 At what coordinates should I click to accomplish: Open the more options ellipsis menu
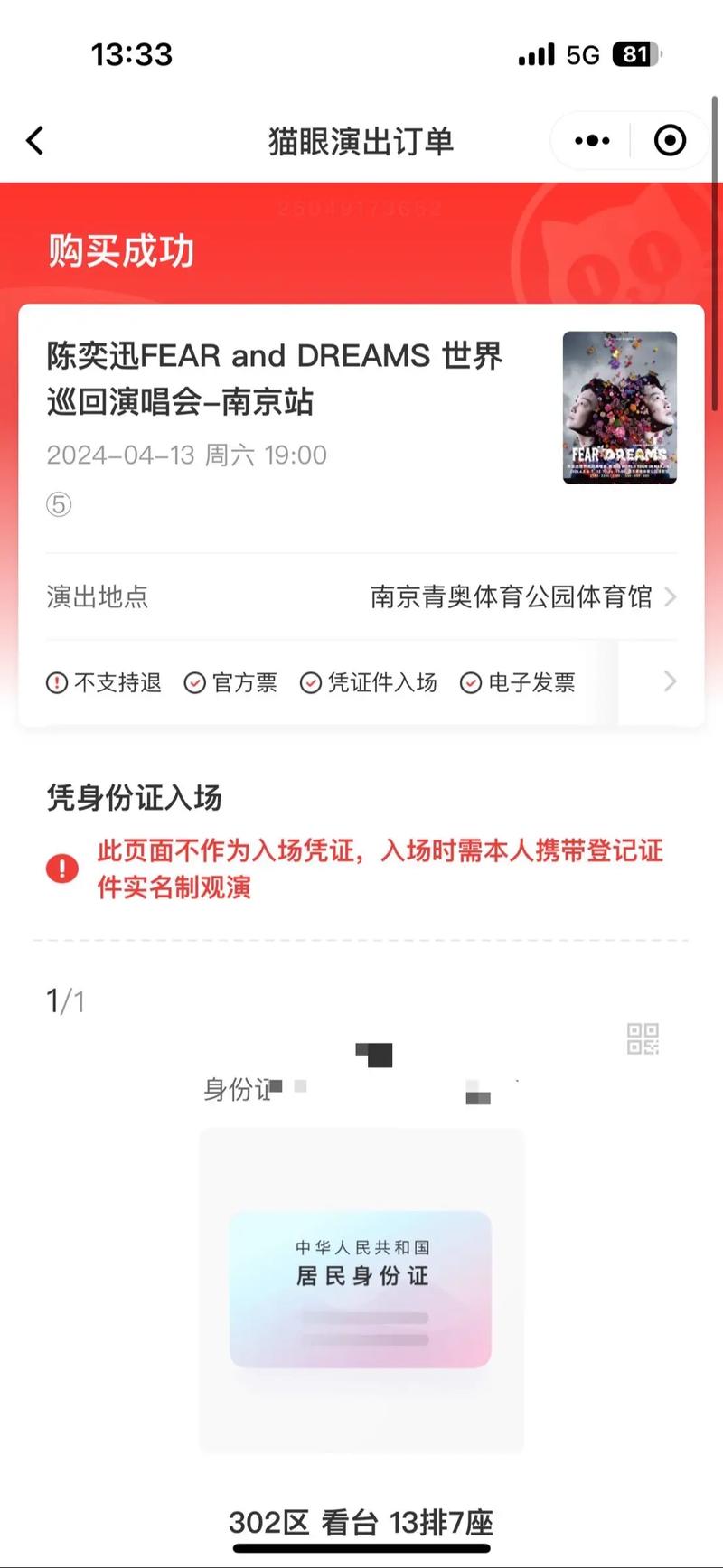point(590,141)
